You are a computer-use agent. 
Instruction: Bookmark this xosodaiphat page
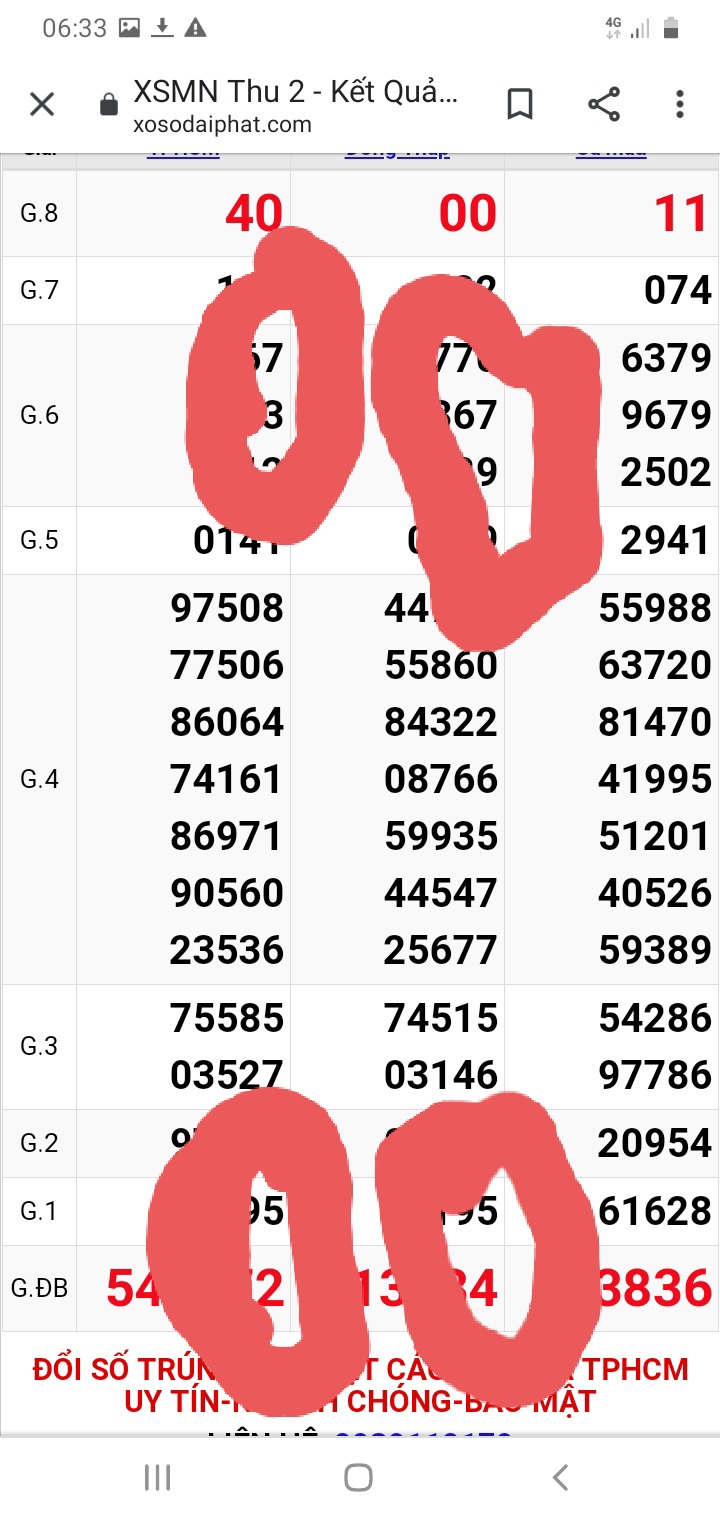coord(520,104)
